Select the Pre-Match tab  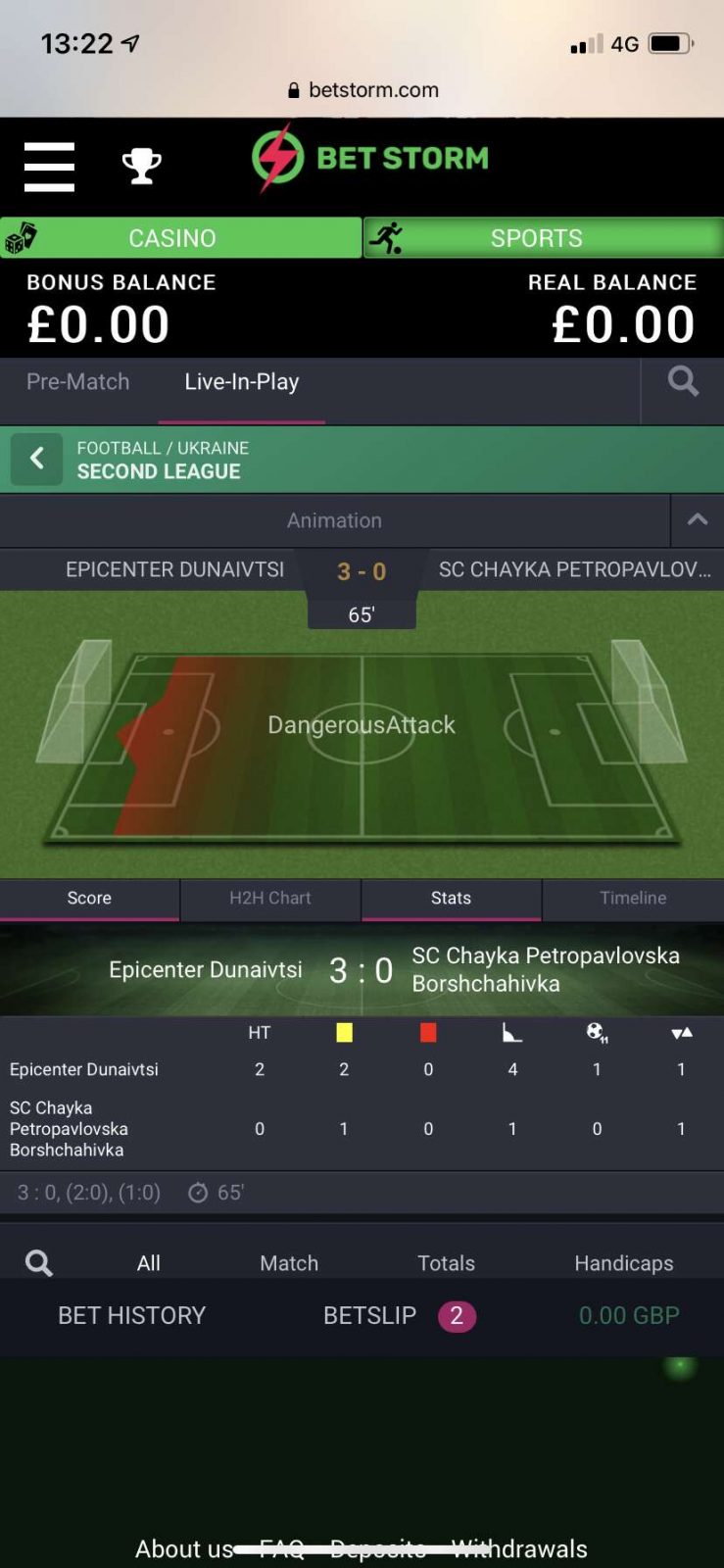[78, 382]
